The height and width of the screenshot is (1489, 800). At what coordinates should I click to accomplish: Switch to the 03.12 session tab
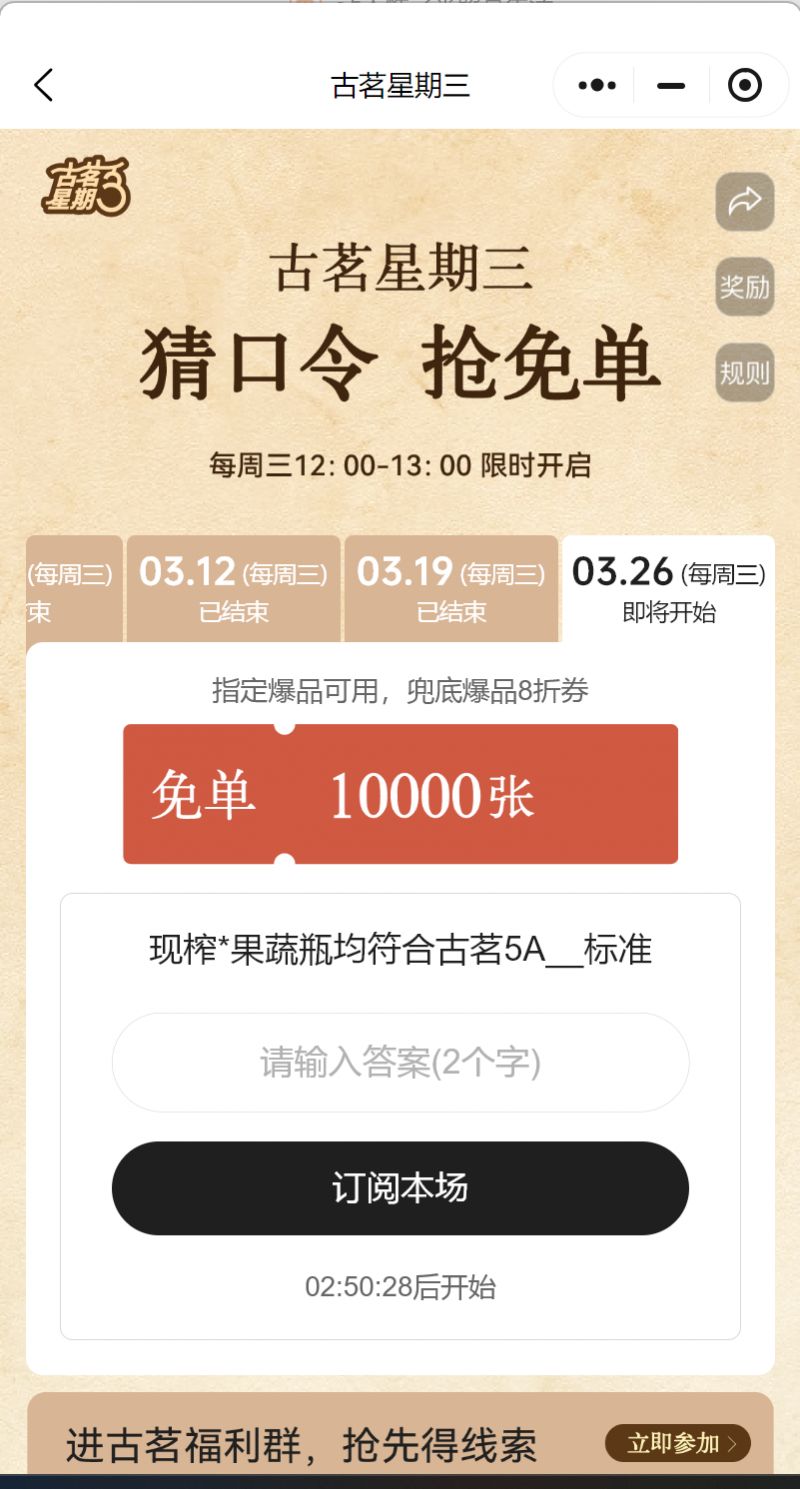pos(233,589)
